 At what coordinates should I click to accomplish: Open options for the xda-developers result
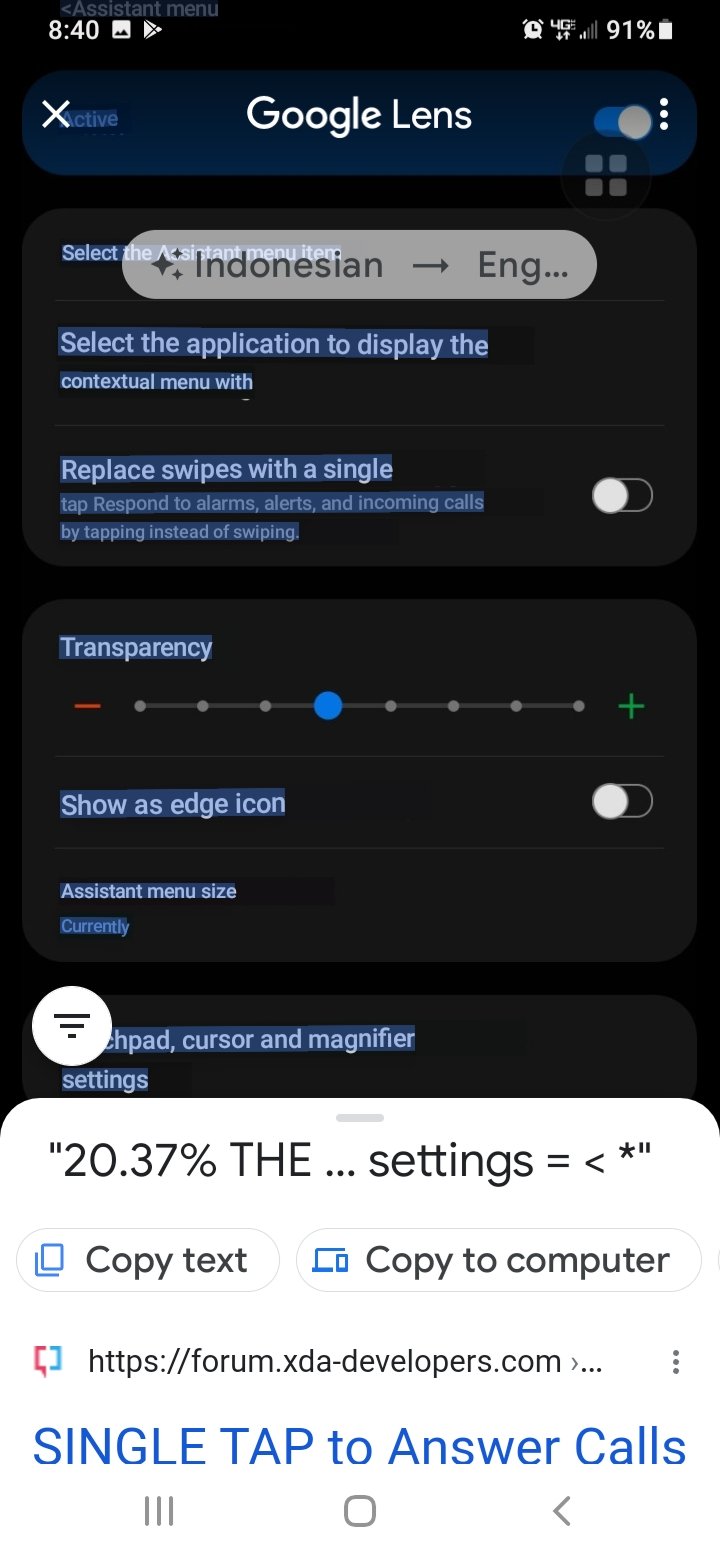tap(676, 1362)
